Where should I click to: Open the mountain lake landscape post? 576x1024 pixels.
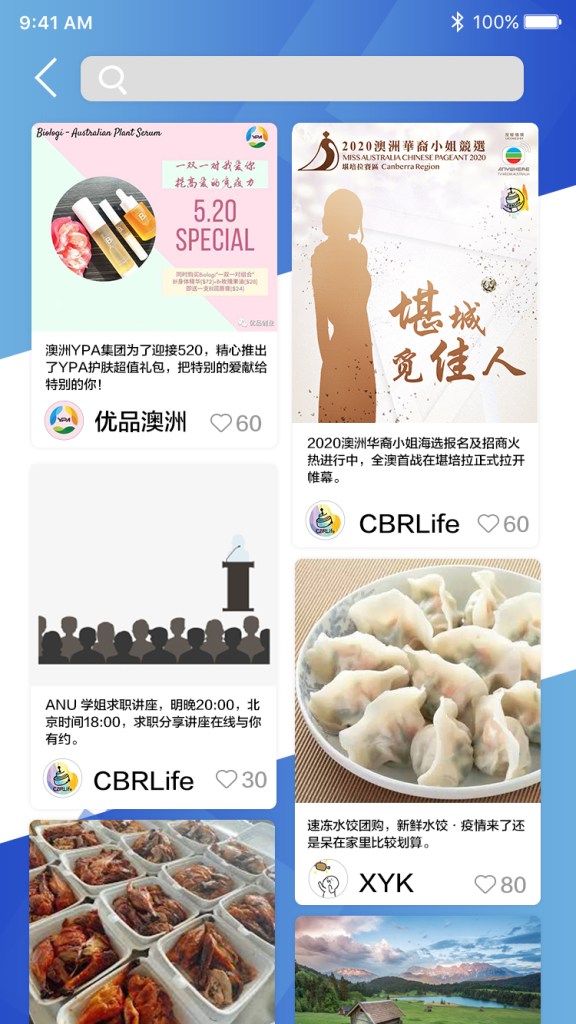pos(417,970)
